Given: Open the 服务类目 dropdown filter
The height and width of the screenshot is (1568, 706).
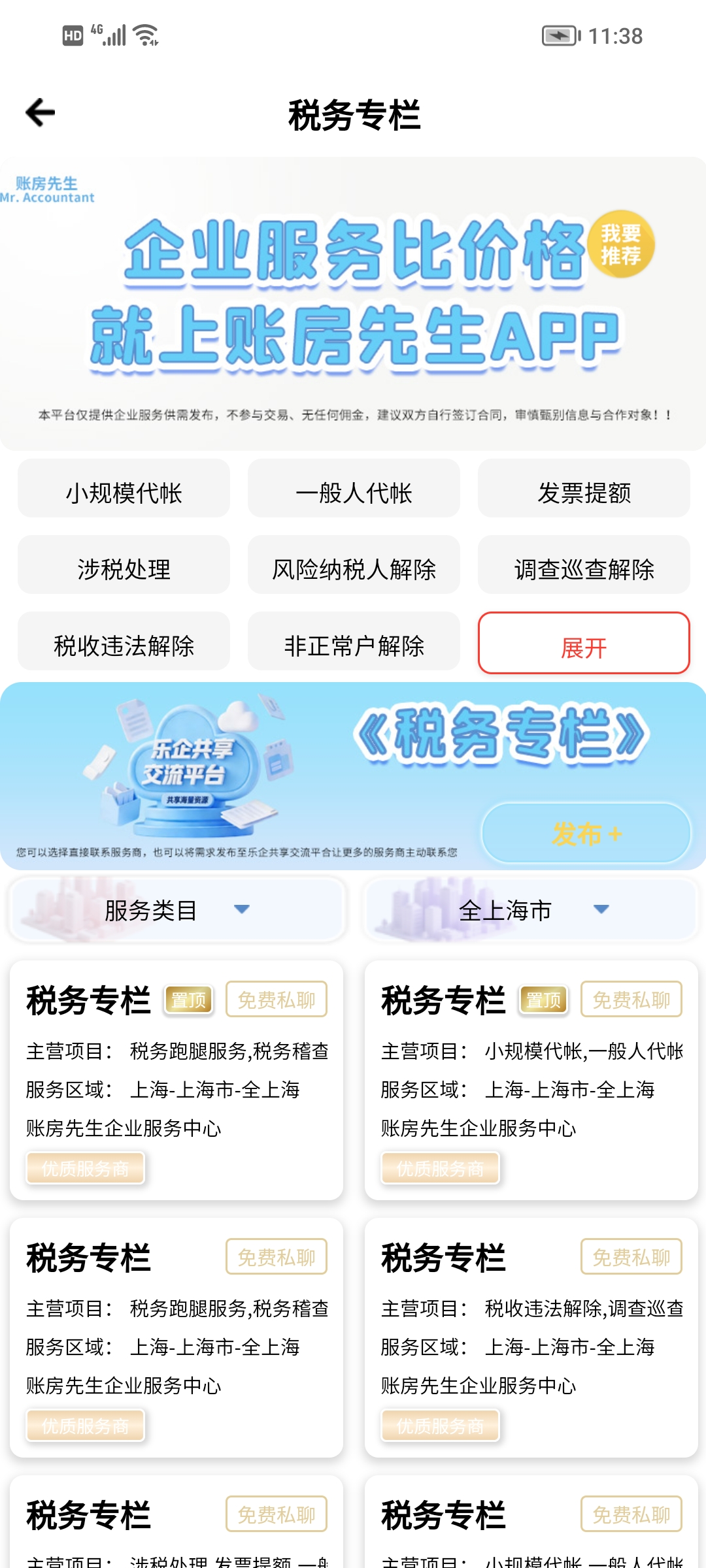Looking at the screenshot, I should pos(176,909).
